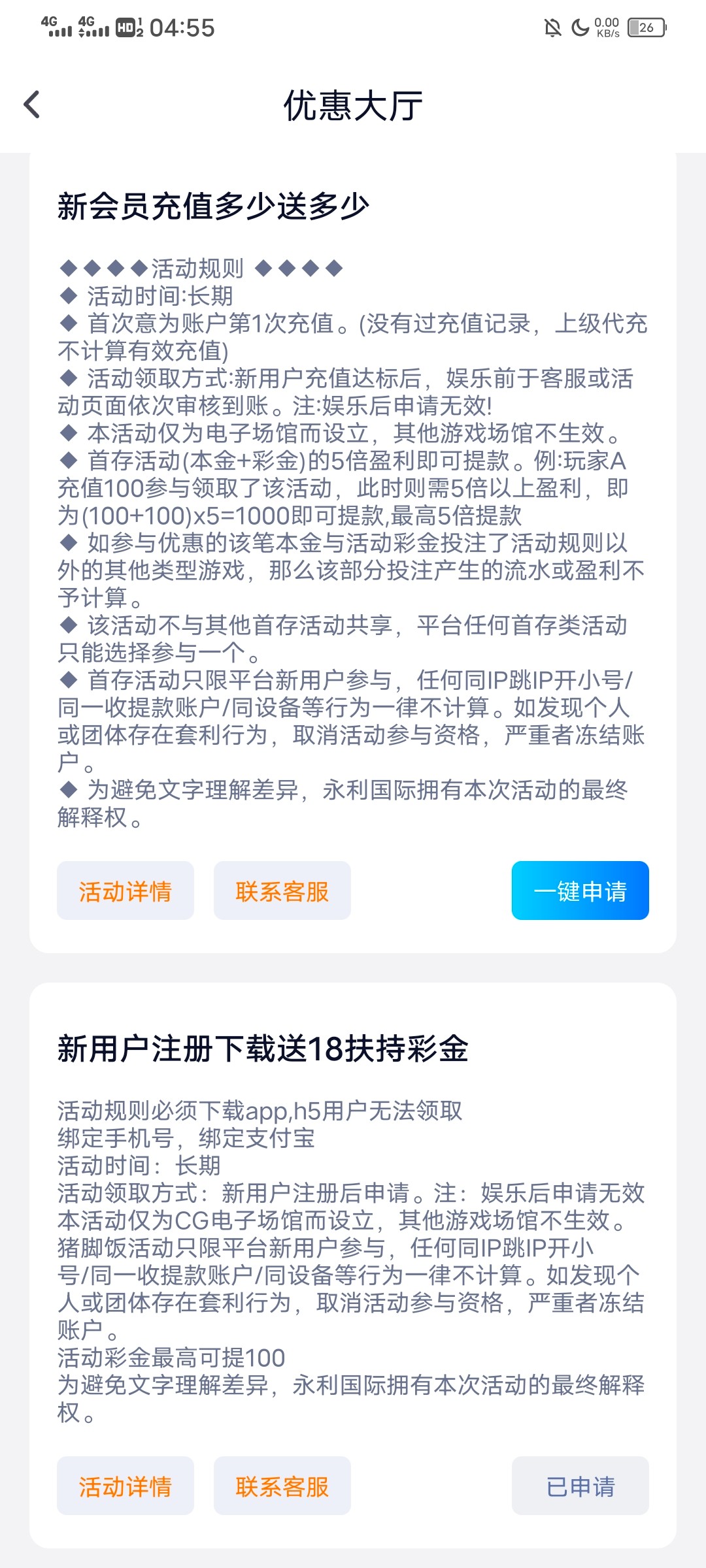Go back from 优惠大厅 page
Image resolution: width=706 pixels, height=1568 pixels.
pyautogui.click(x=31, y=105)
